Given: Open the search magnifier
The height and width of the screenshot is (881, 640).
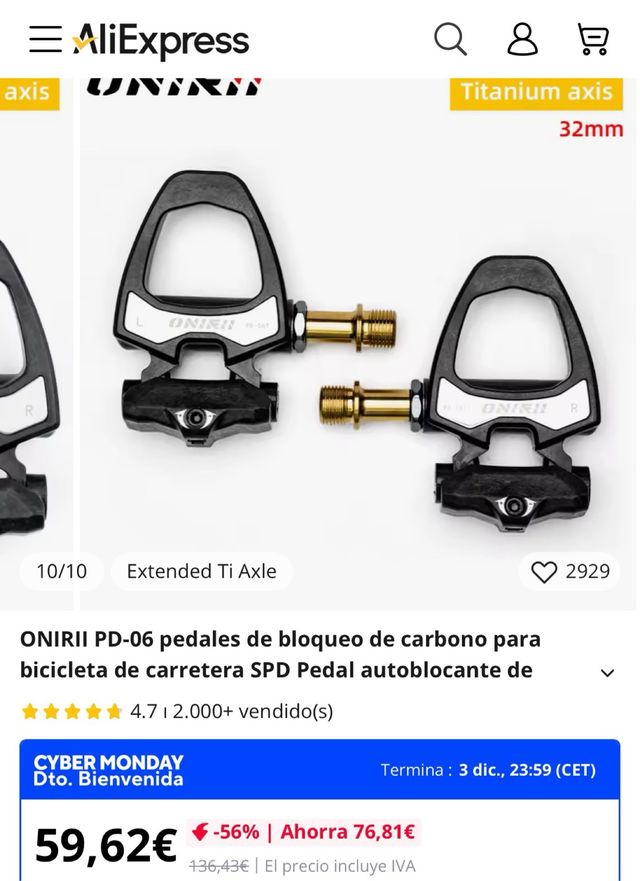Looking at the screenshot, I should [450, 40].
